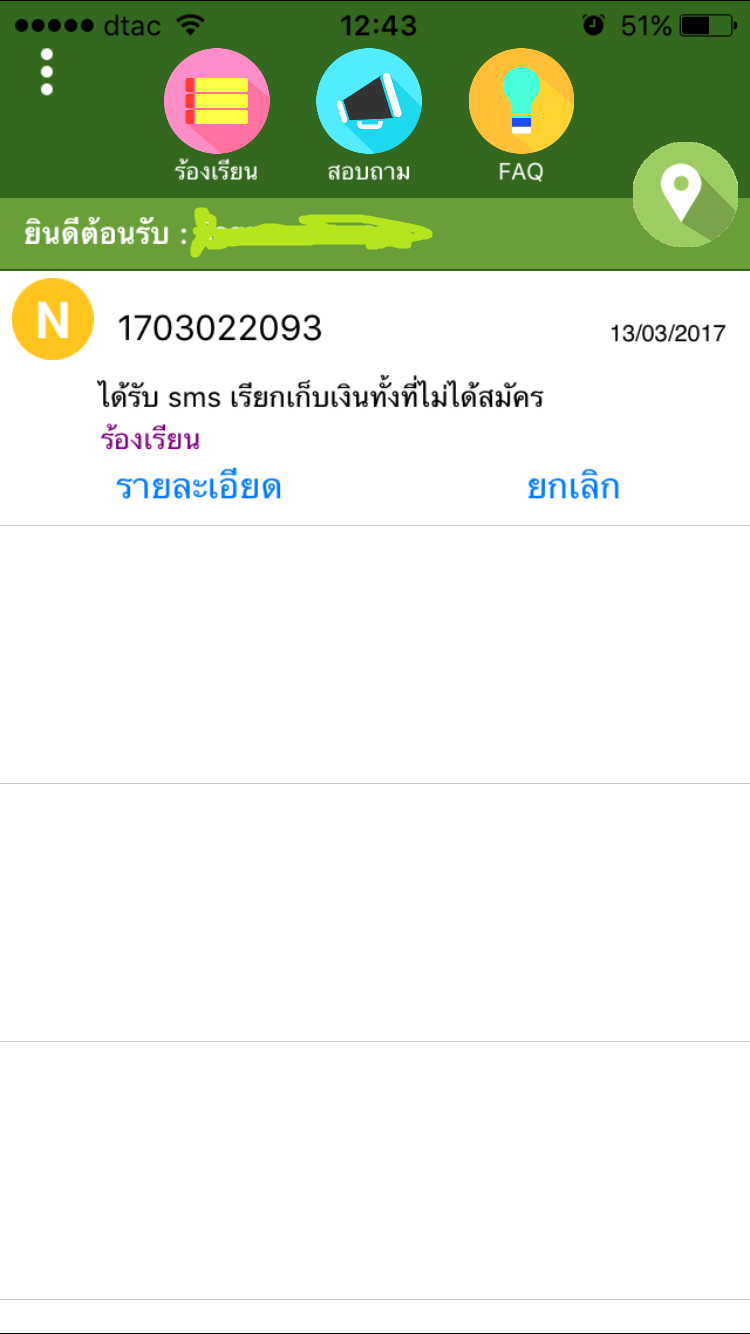View รายละเอียด of complaint 1703022093
The width and height of the screenshot is (750, 1334).
(198, 487)
